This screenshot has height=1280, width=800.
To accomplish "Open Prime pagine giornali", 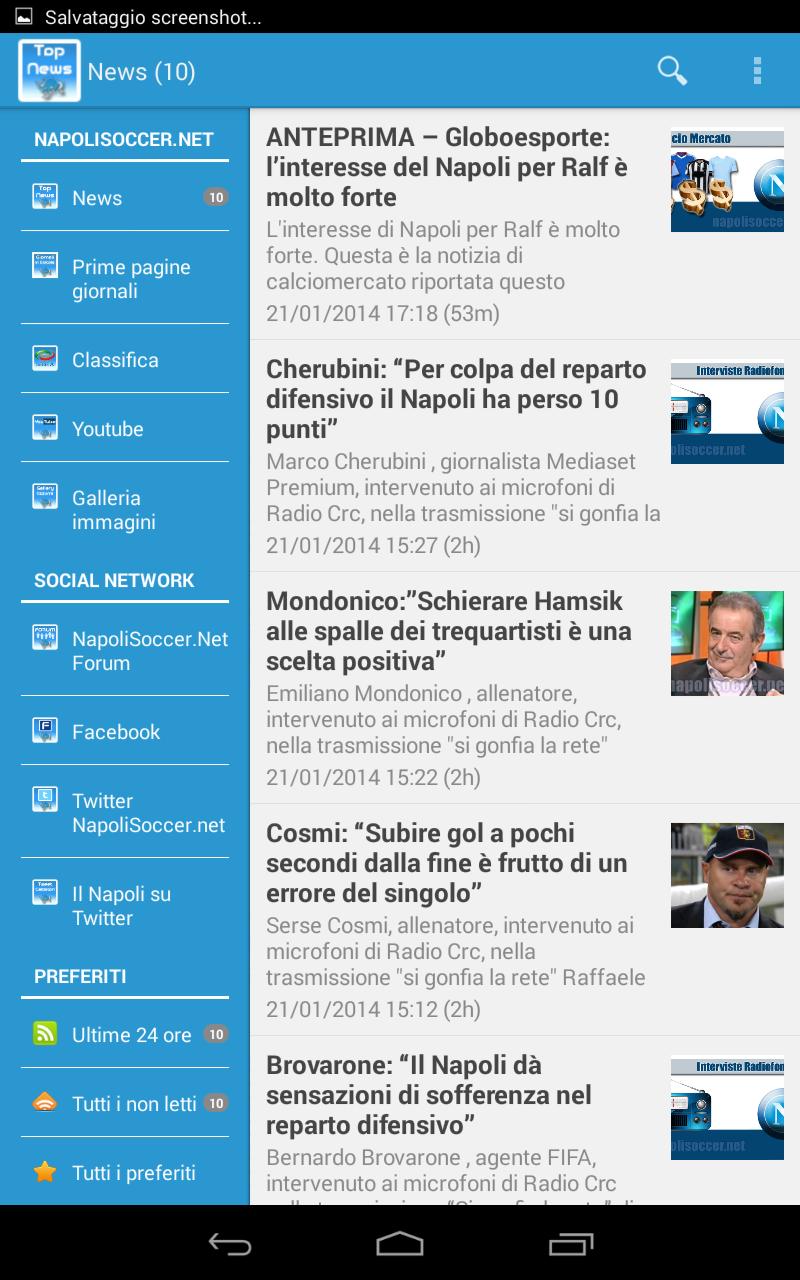I will click(x=125, y=279).
